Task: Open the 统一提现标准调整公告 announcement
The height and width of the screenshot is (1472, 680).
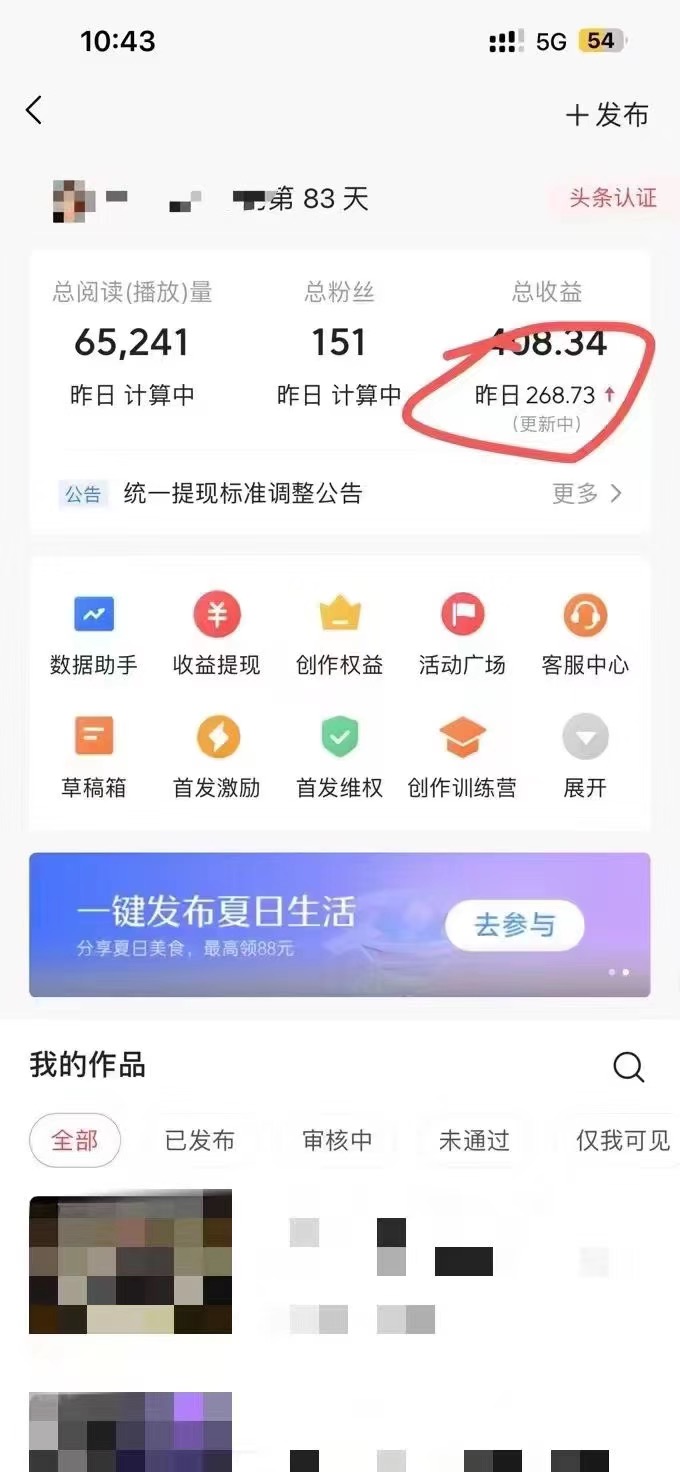Action: click(x=242, y=493)
